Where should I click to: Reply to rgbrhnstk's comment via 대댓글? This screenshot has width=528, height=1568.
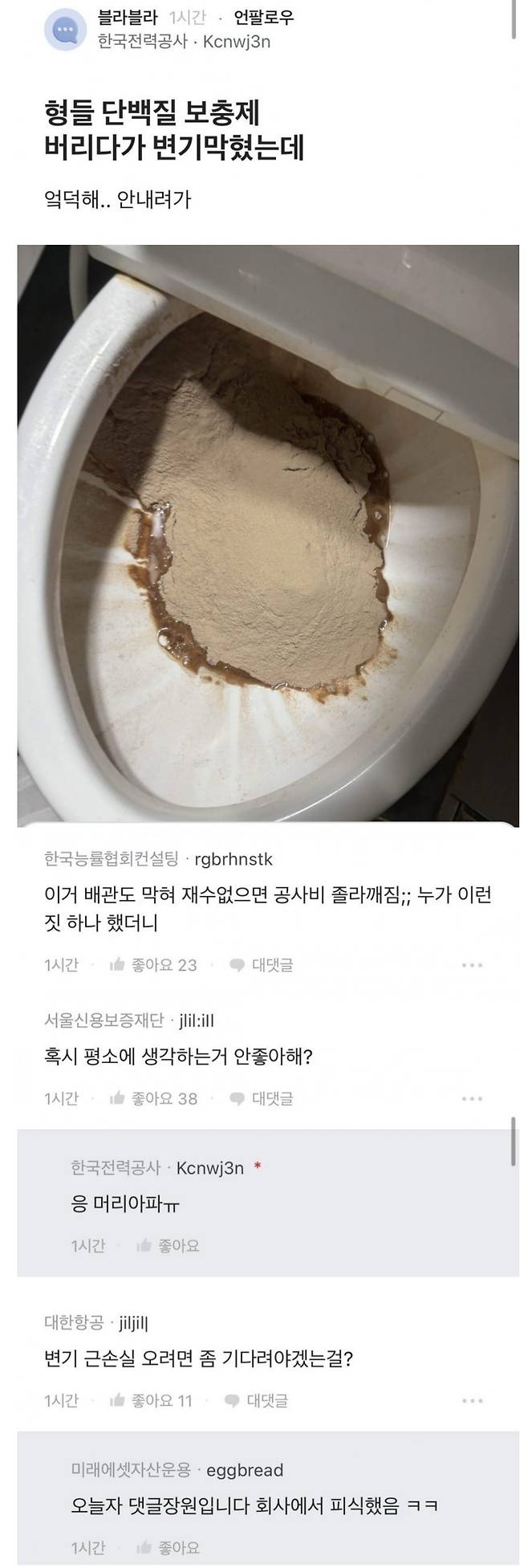click(x=262, y=965)
